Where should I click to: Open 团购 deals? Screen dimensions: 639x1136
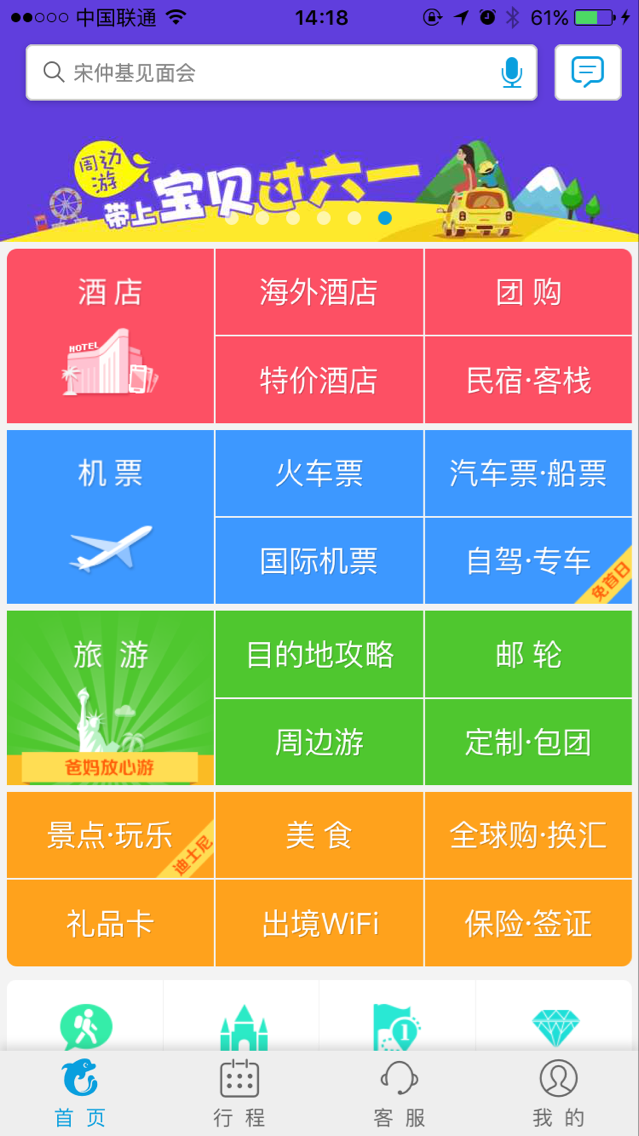pyautogui.click(x=529, y=293)
